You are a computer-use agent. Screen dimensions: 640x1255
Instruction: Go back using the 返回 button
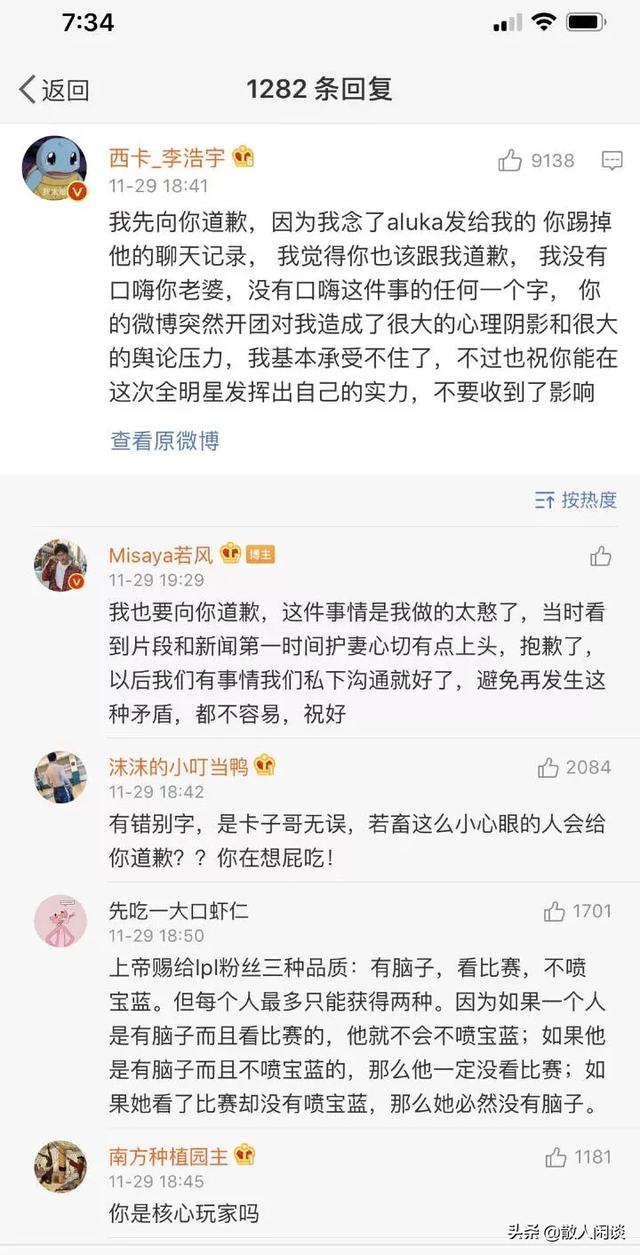pyautogui.click(x=54, y=90)
